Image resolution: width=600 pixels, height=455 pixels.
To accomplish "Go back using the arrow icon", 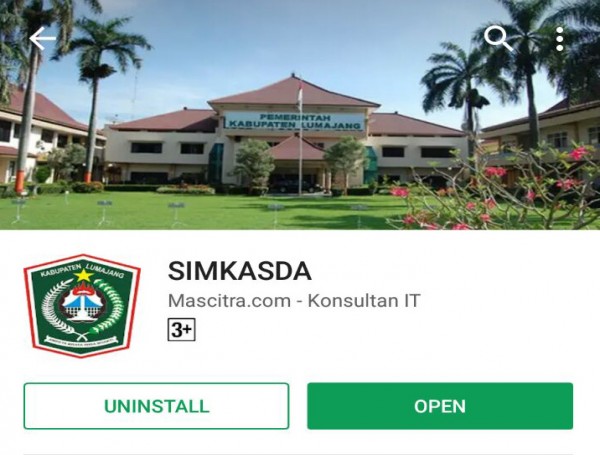I will (42, 39).
